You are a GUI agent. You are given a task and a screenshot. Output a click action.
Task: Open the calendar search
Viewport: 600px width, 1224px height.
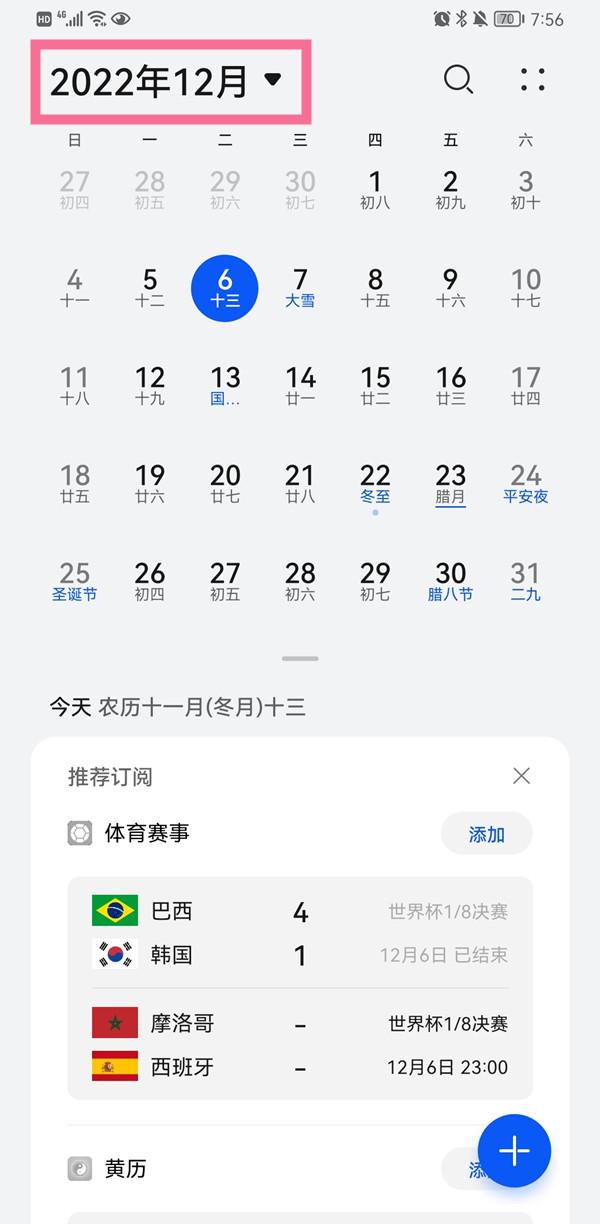point(457,80)
